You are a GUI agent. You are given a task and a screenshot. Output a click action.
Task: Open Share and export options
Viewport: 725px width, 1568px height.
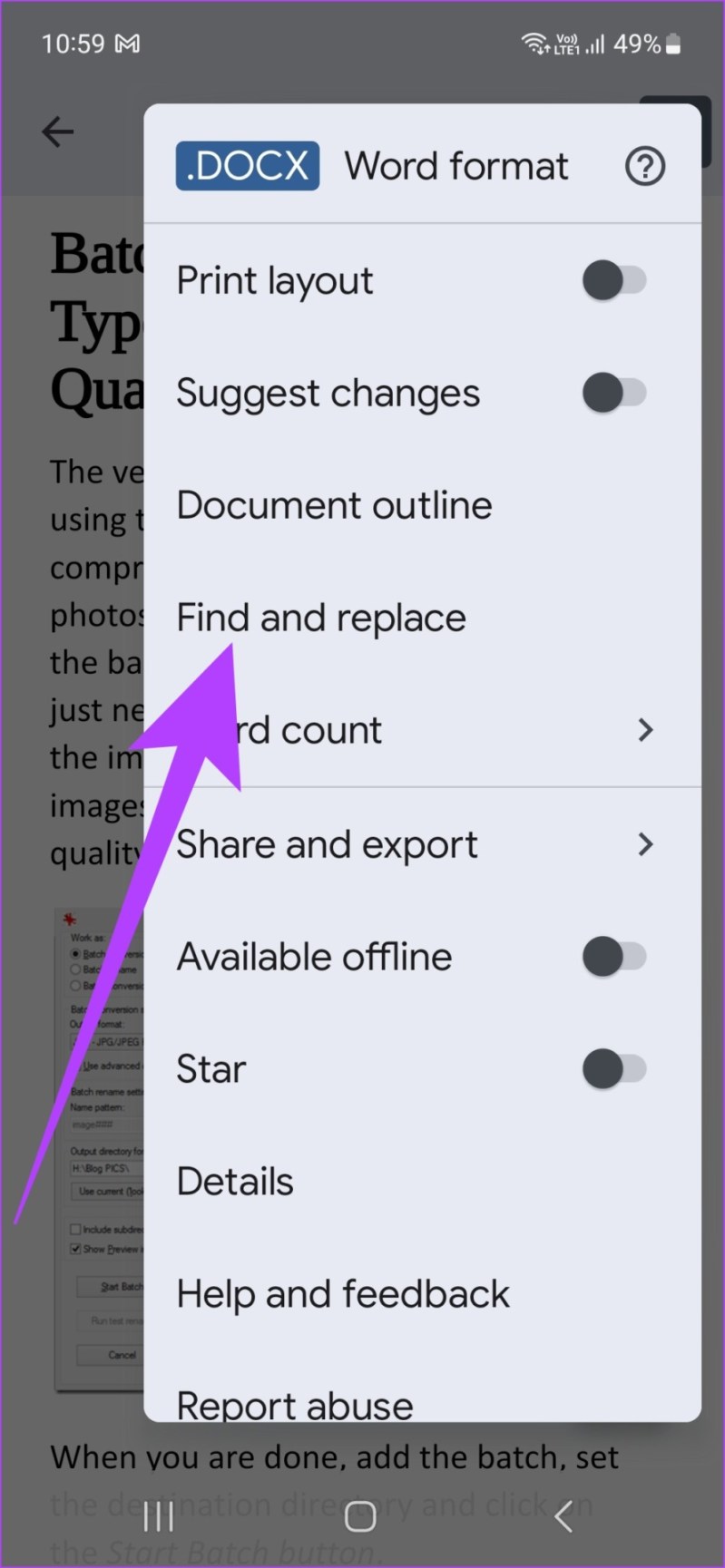pos(422,844)
